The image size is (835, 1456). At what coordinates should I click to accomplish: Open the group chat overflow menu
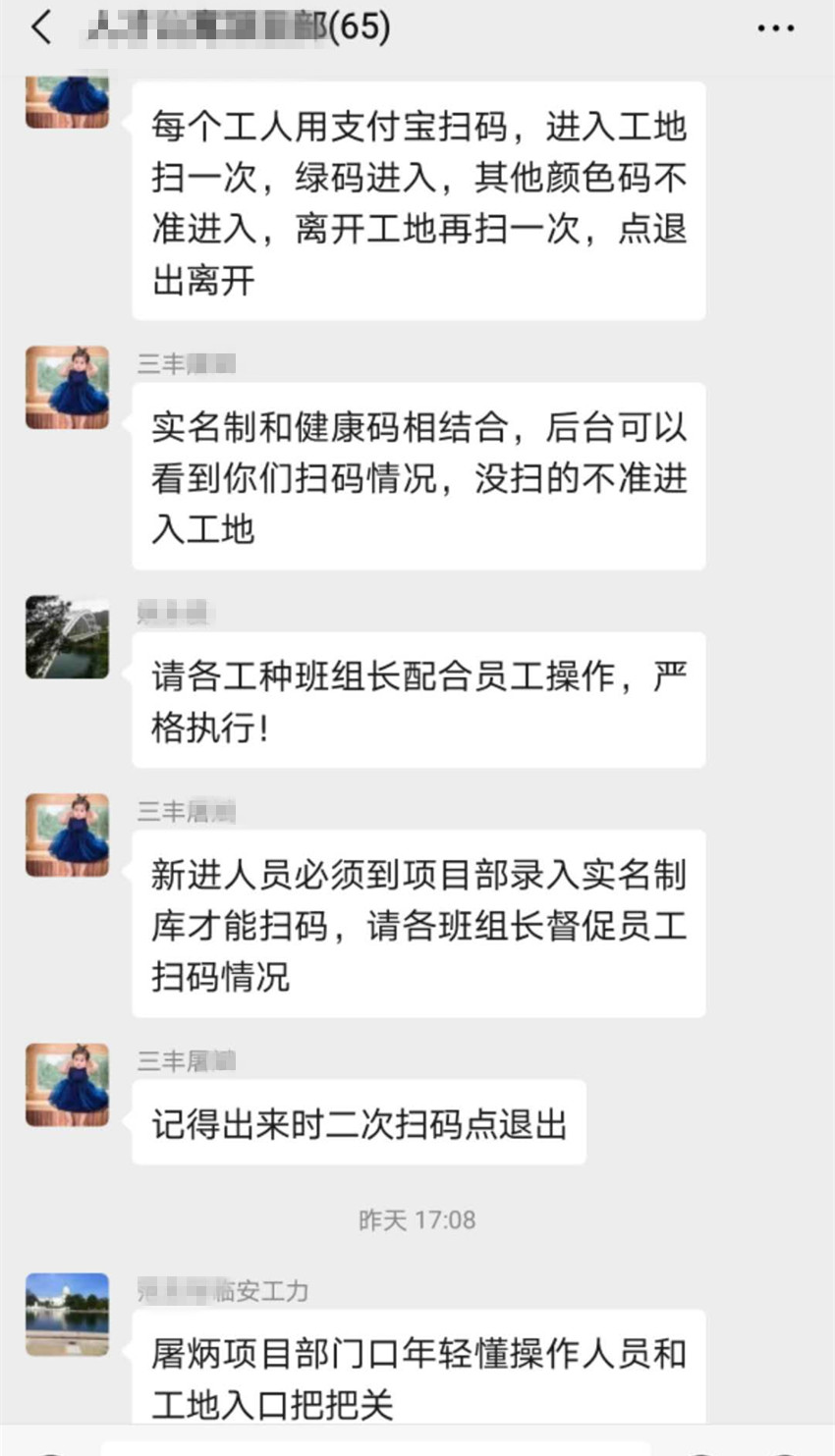(x=775, y=27)
